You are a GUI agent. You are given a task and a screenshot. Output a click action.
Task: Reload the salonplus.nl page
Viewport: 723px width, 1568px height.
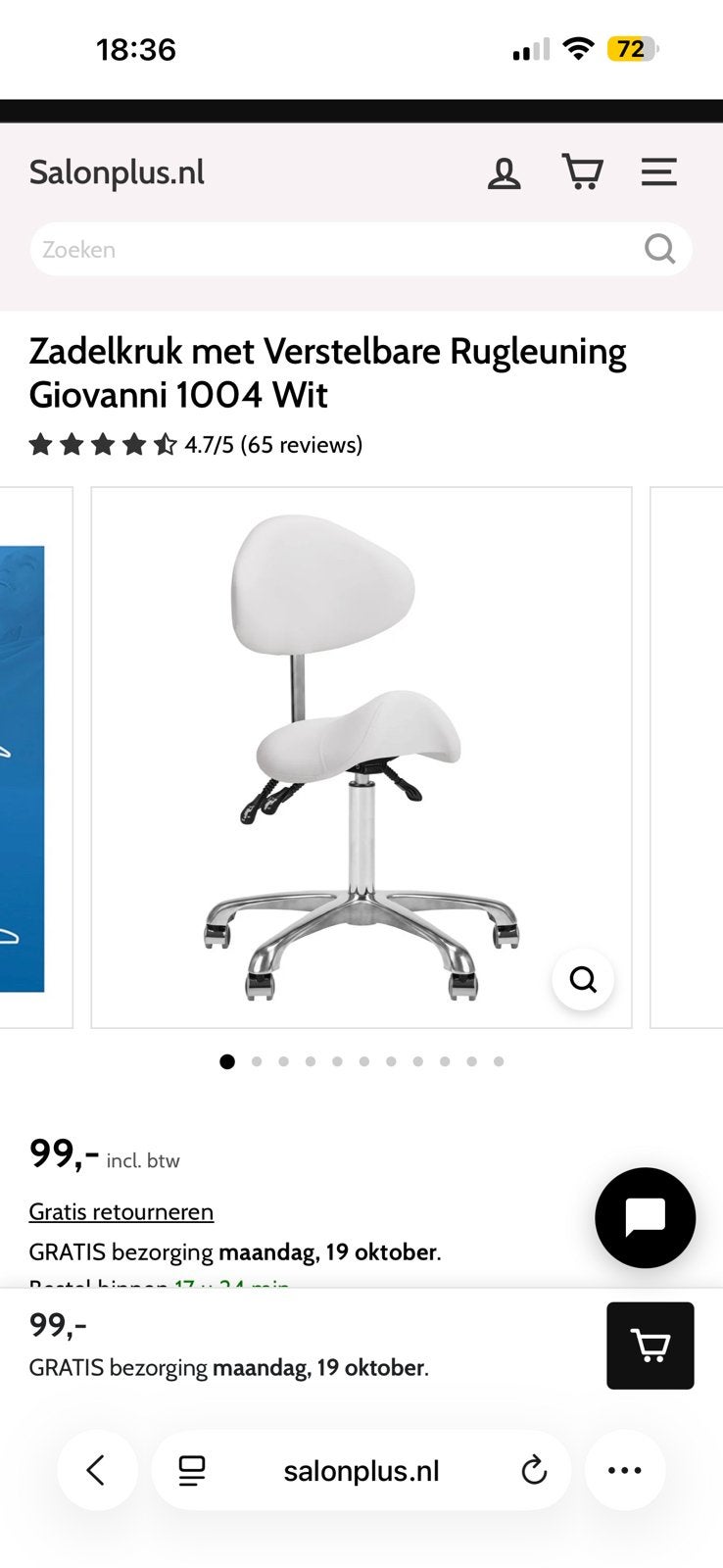point(534,1471)
